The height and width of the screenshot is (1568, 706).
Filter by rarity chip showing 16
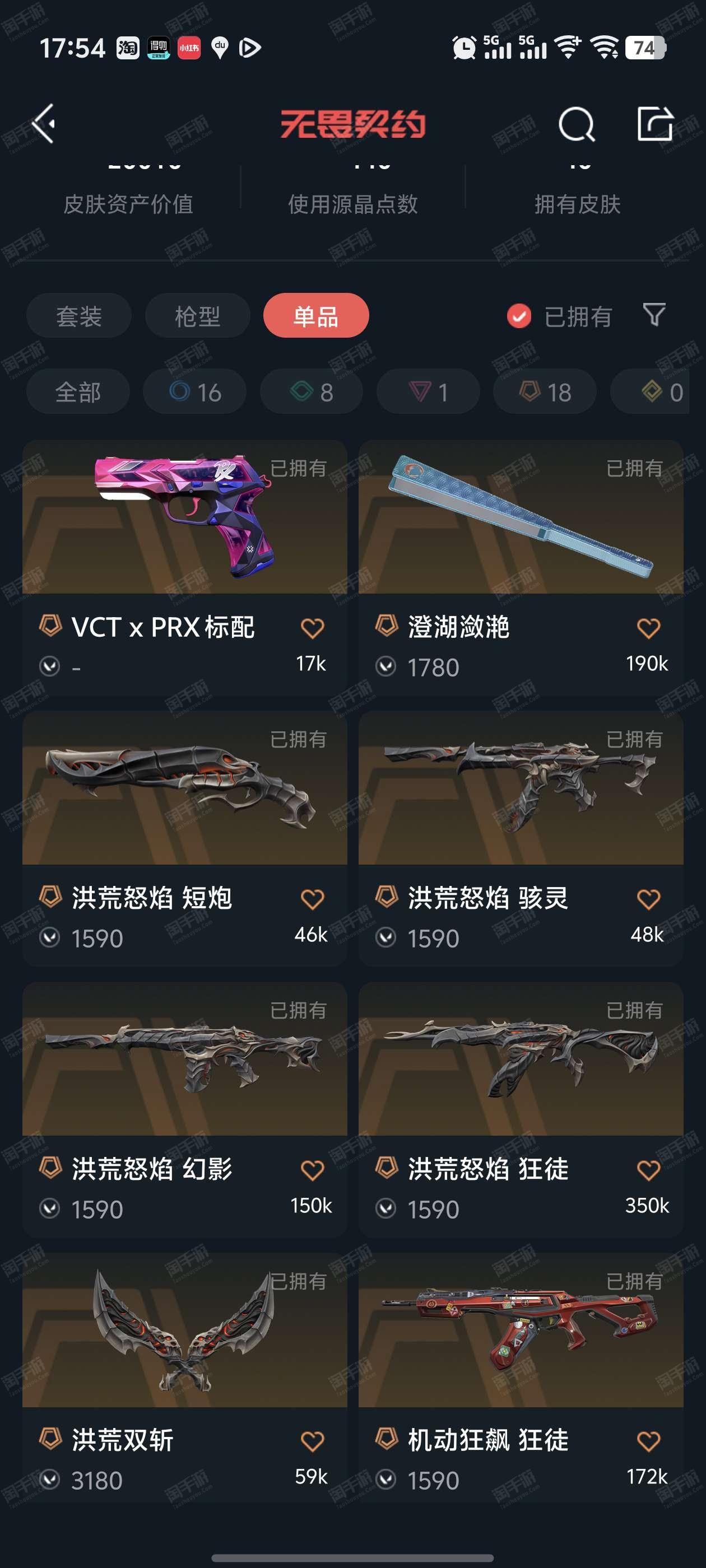click(x=195, y=392)
